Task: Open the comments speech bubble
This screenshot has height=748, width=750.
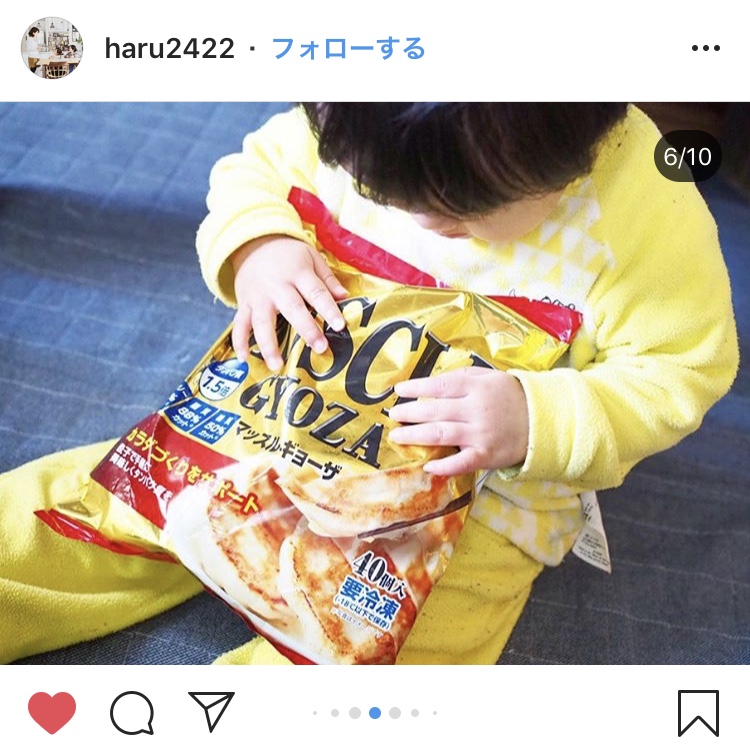Action: click(131, 713)
